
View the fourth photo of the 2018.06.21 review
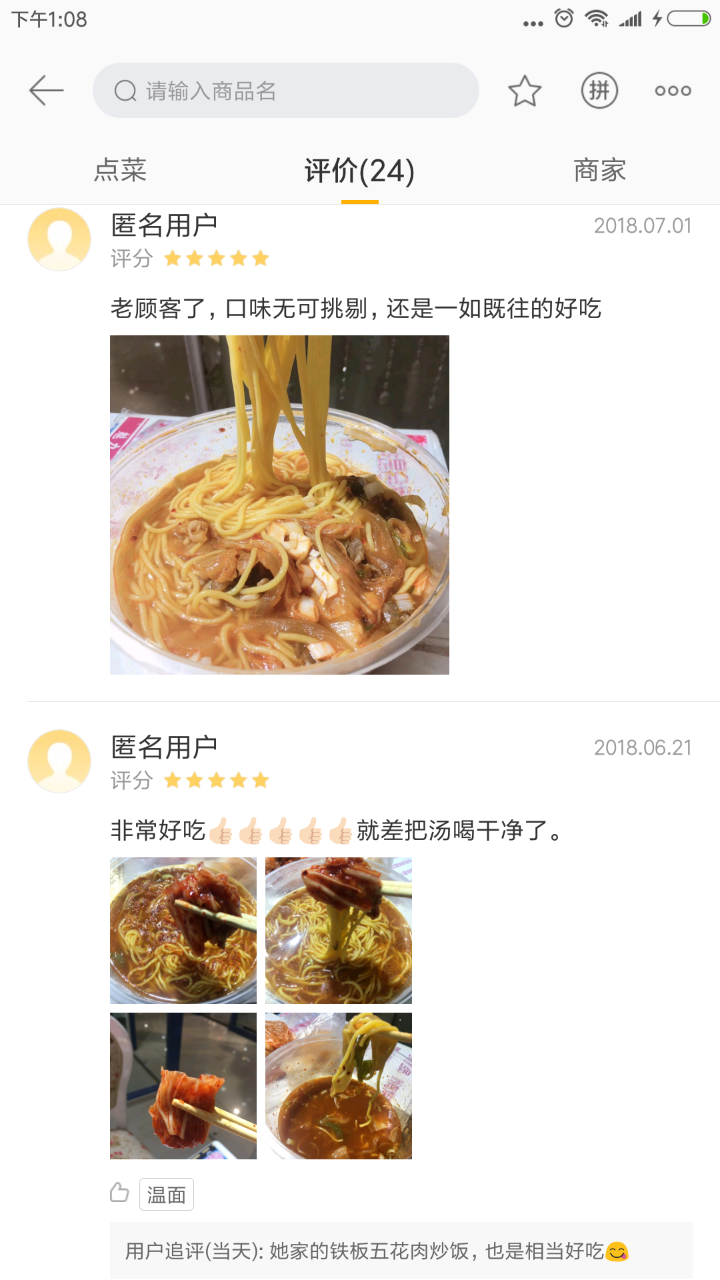click(x=338, y=1086)
